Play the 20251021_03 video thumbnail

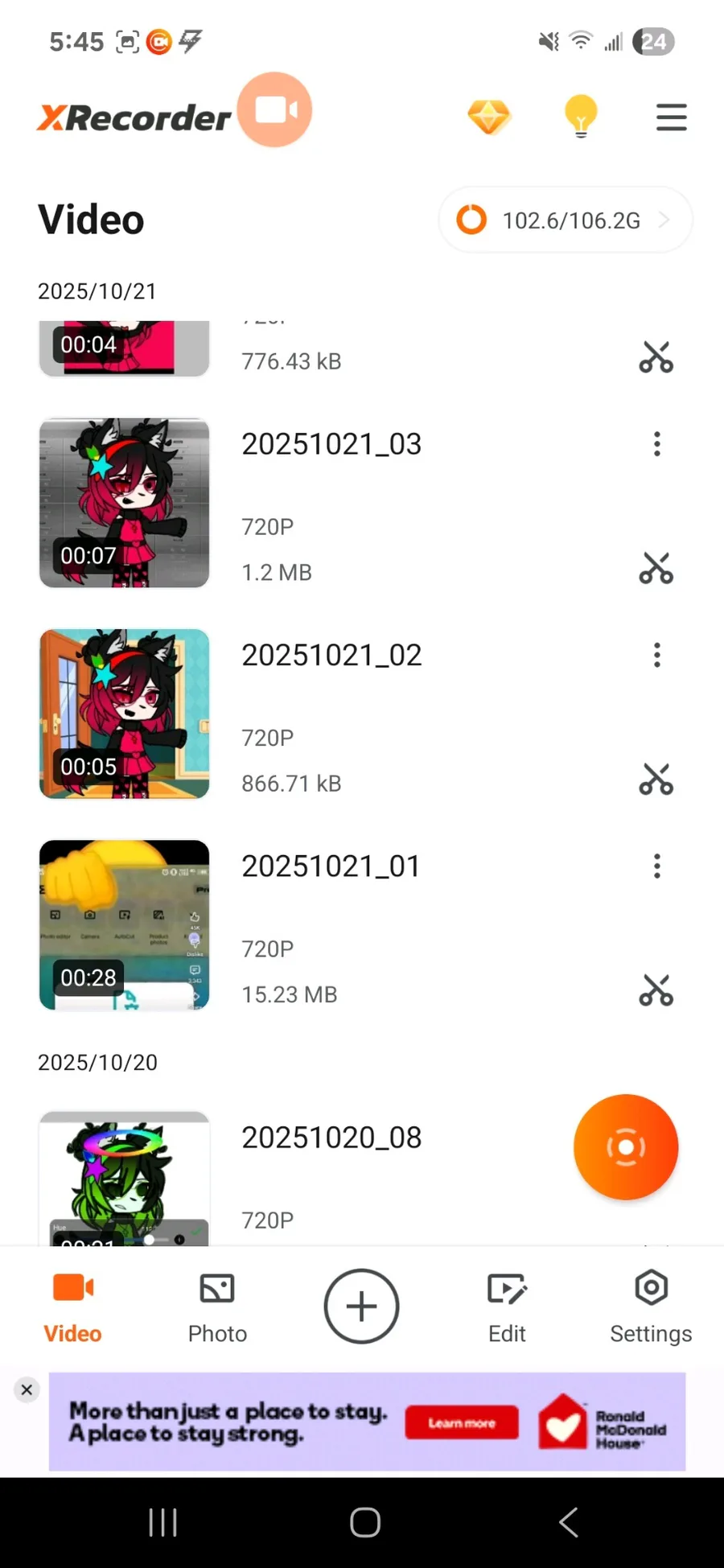point(125,503)
